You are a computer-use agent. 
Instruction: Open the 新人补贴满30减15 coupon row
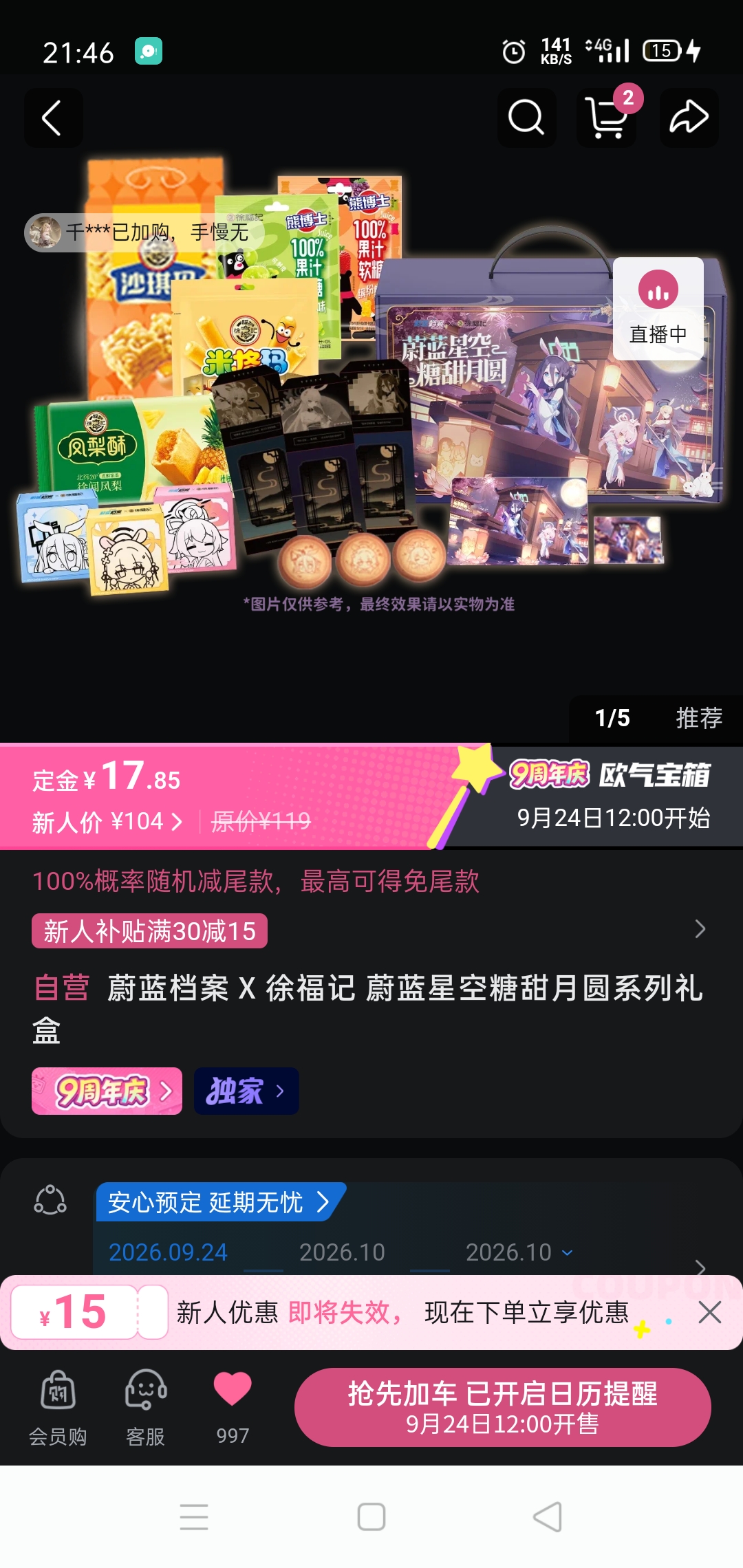tap(371, 930)
